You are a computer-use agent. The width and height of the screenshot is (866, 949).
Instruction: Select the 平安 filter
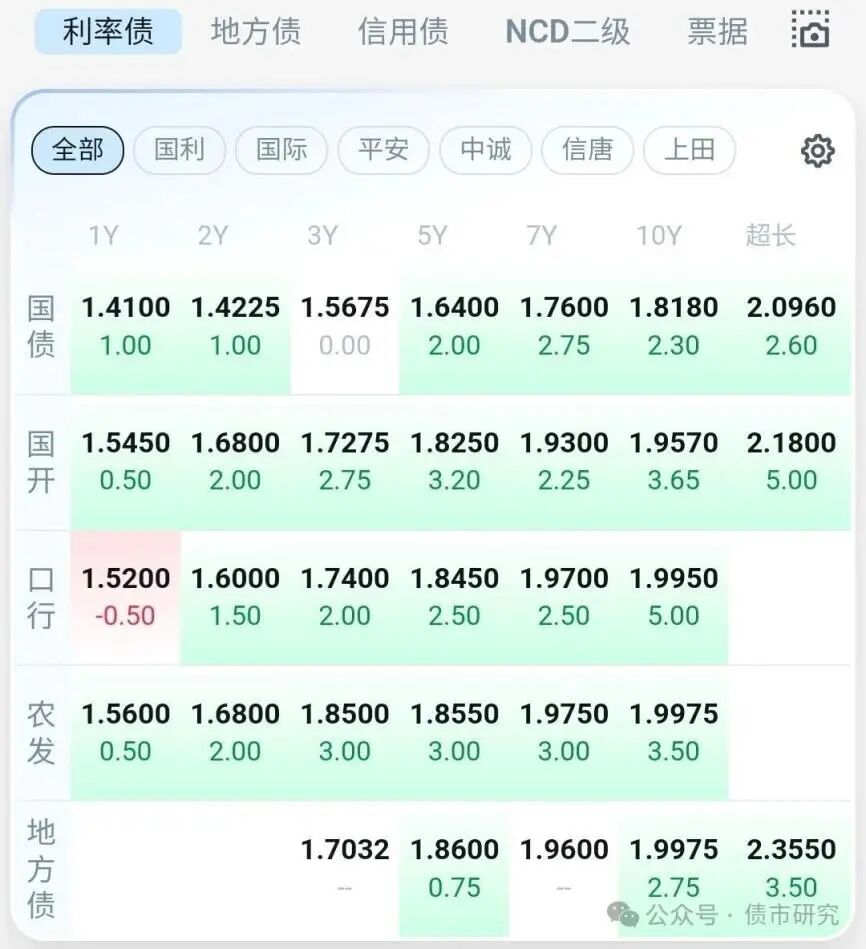(384, 151)
